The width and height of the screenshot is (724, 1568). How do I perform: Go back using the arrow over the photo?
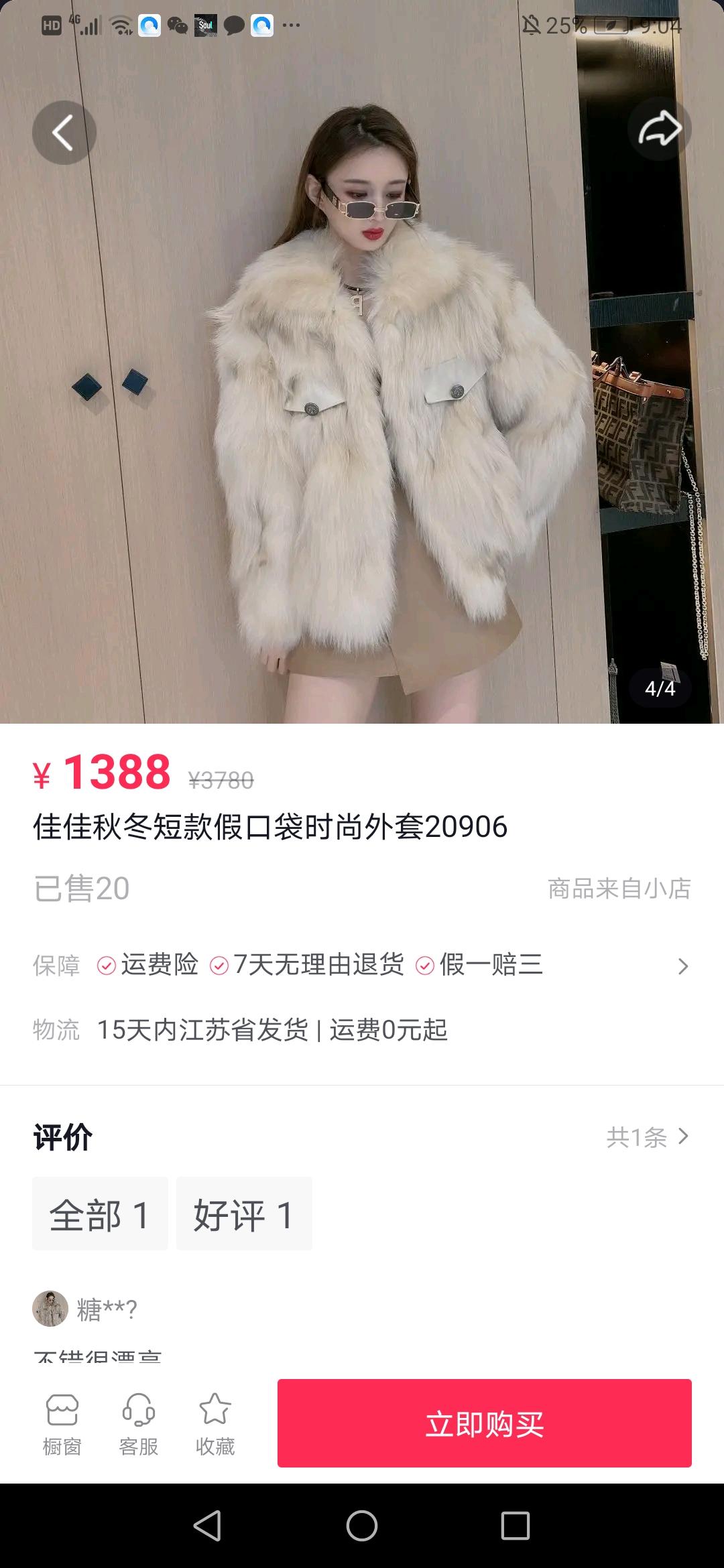click(x=64, y=133)
